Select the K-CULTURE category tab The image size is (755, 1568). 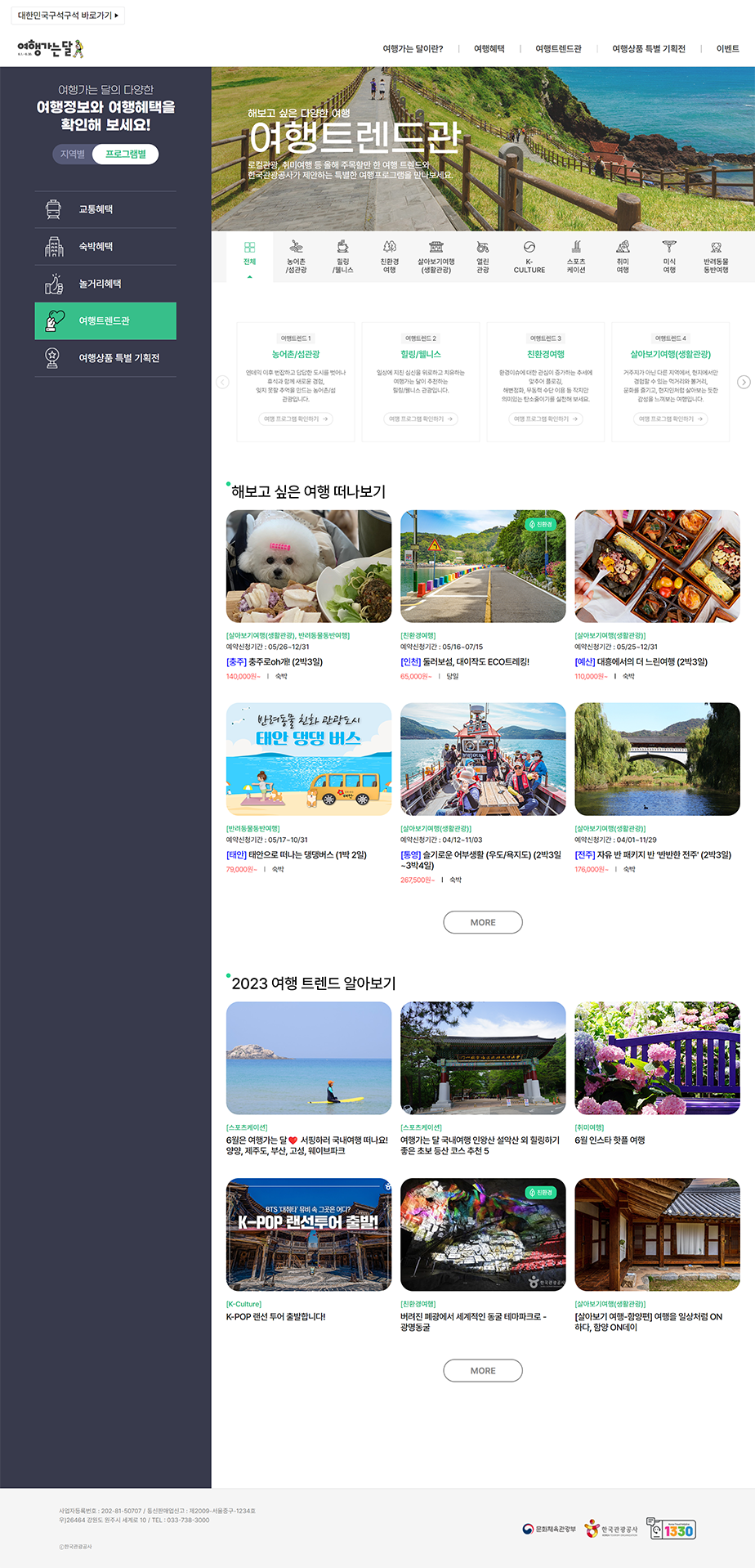coord(529,257)
